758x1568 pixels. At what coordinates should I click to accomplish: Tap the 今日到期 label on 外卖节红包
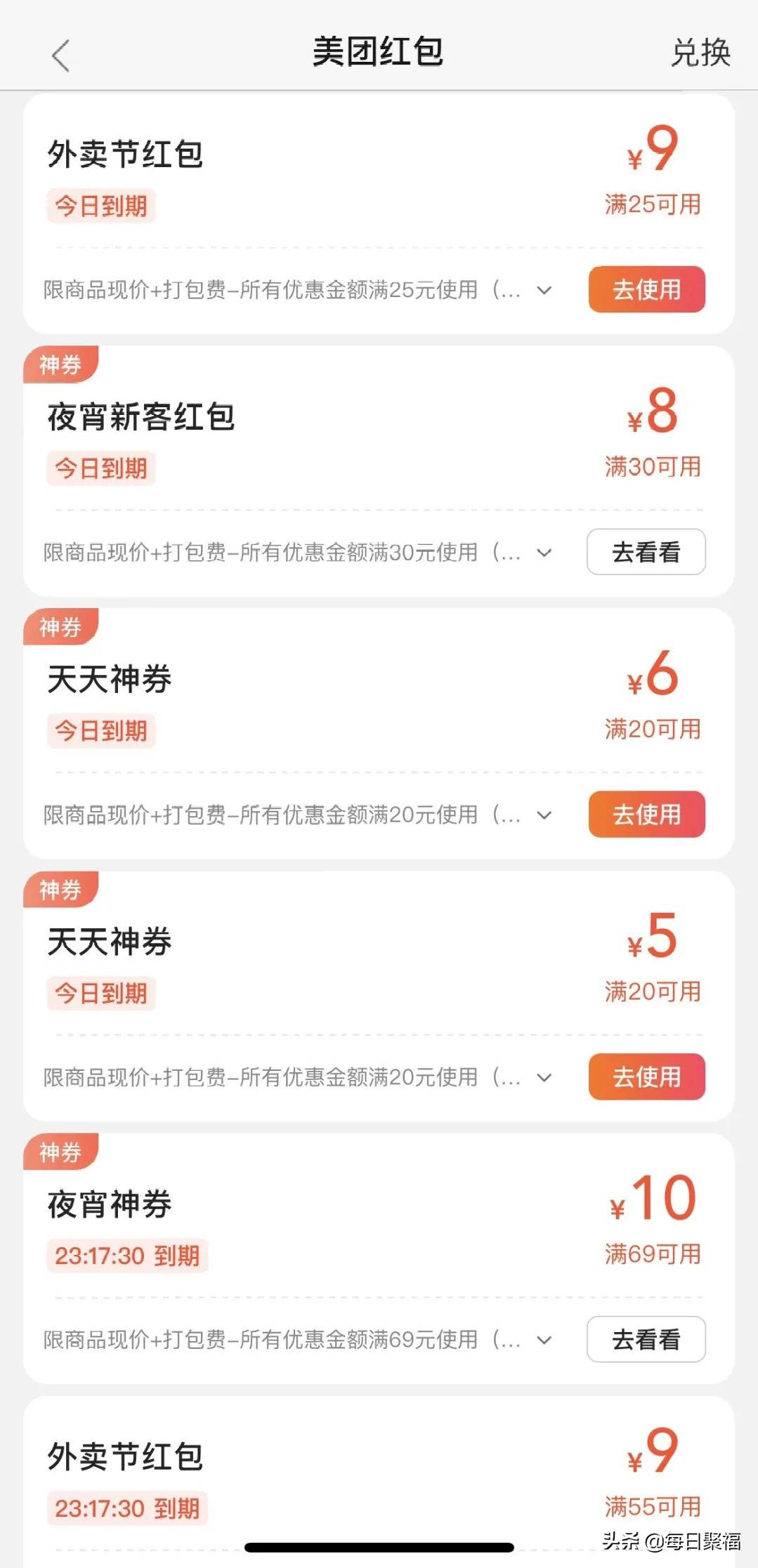[100, 206]
